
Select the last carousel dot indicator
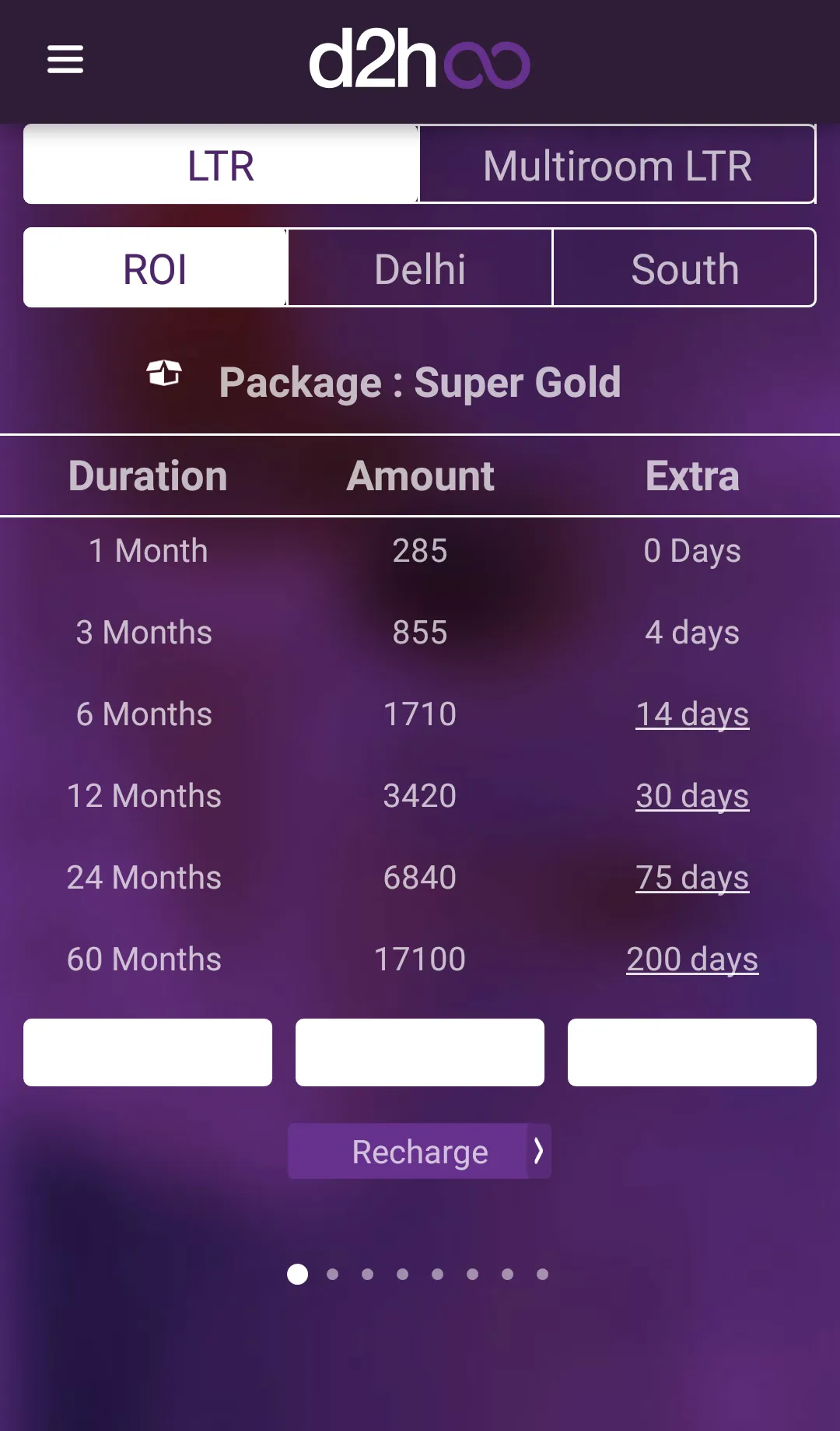tap(543, 1275)
